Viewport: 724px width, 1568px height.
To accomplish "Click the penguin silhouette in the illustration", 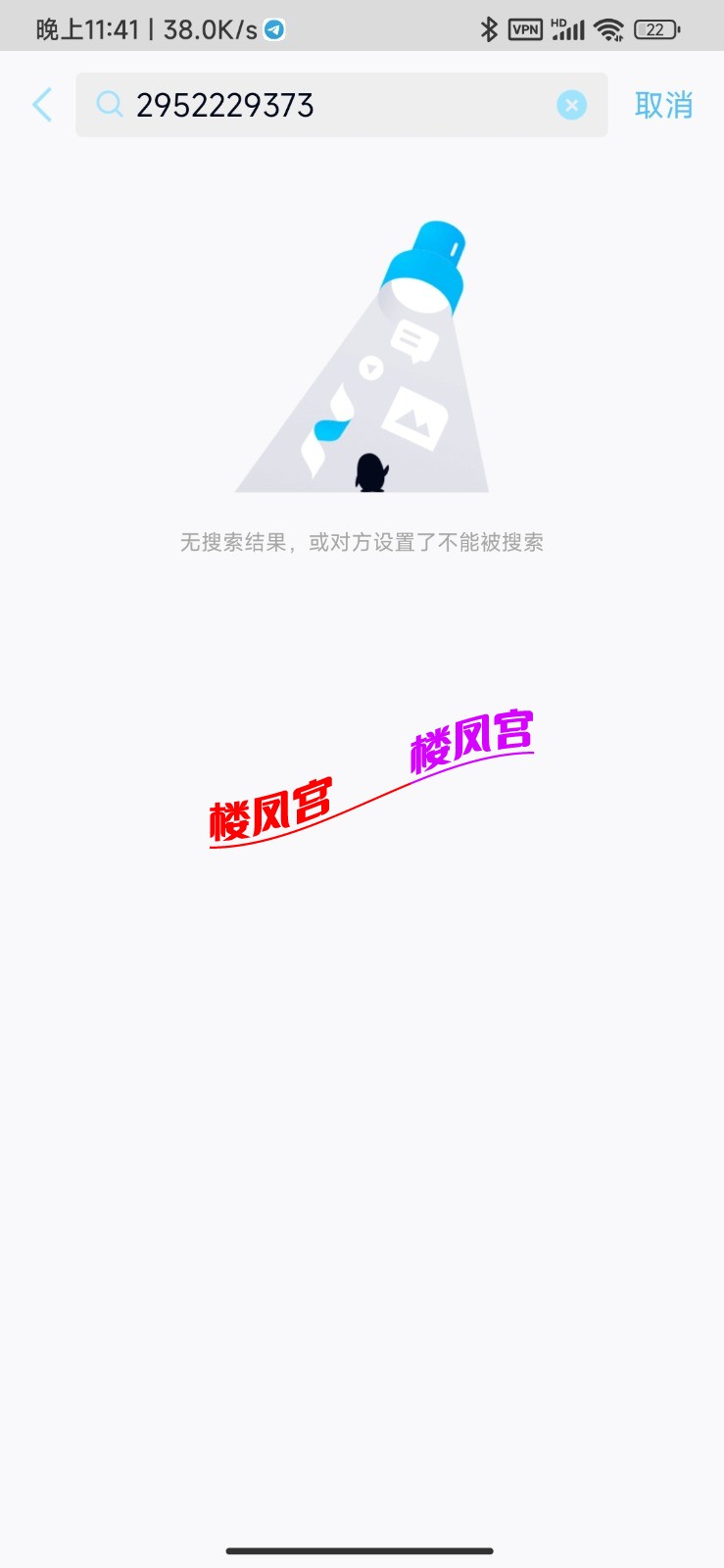I will tap(370, 470).
